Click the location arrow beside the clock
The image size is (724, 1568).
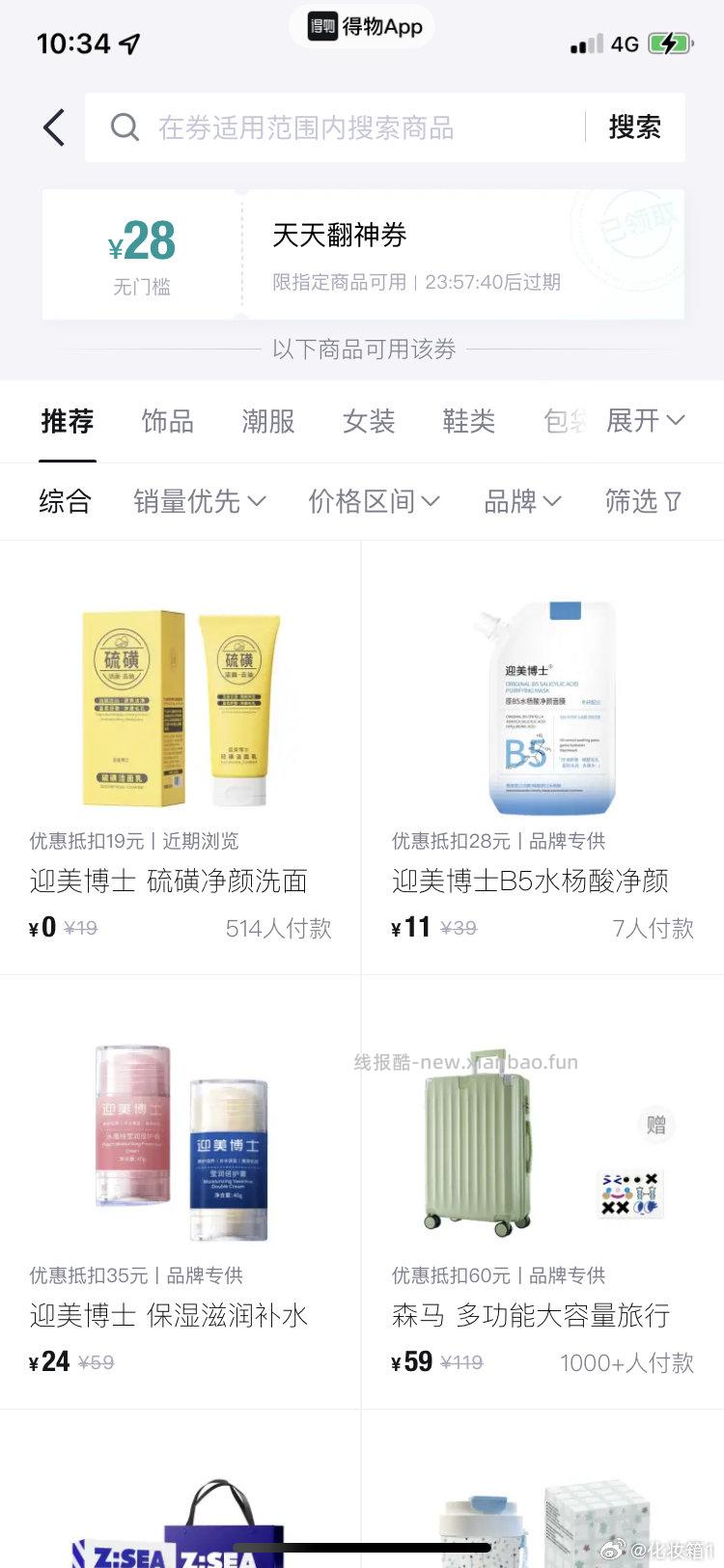(x=128, y=43)
